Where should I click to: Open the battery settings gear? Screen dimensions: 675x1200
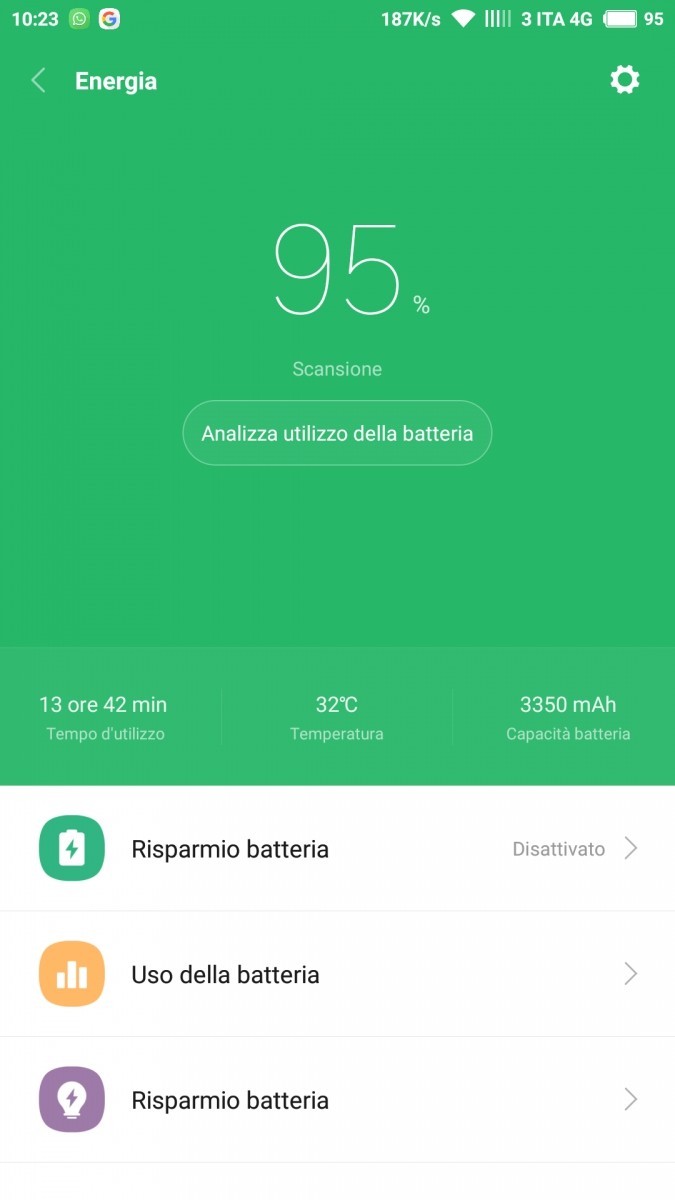point(625,80)
